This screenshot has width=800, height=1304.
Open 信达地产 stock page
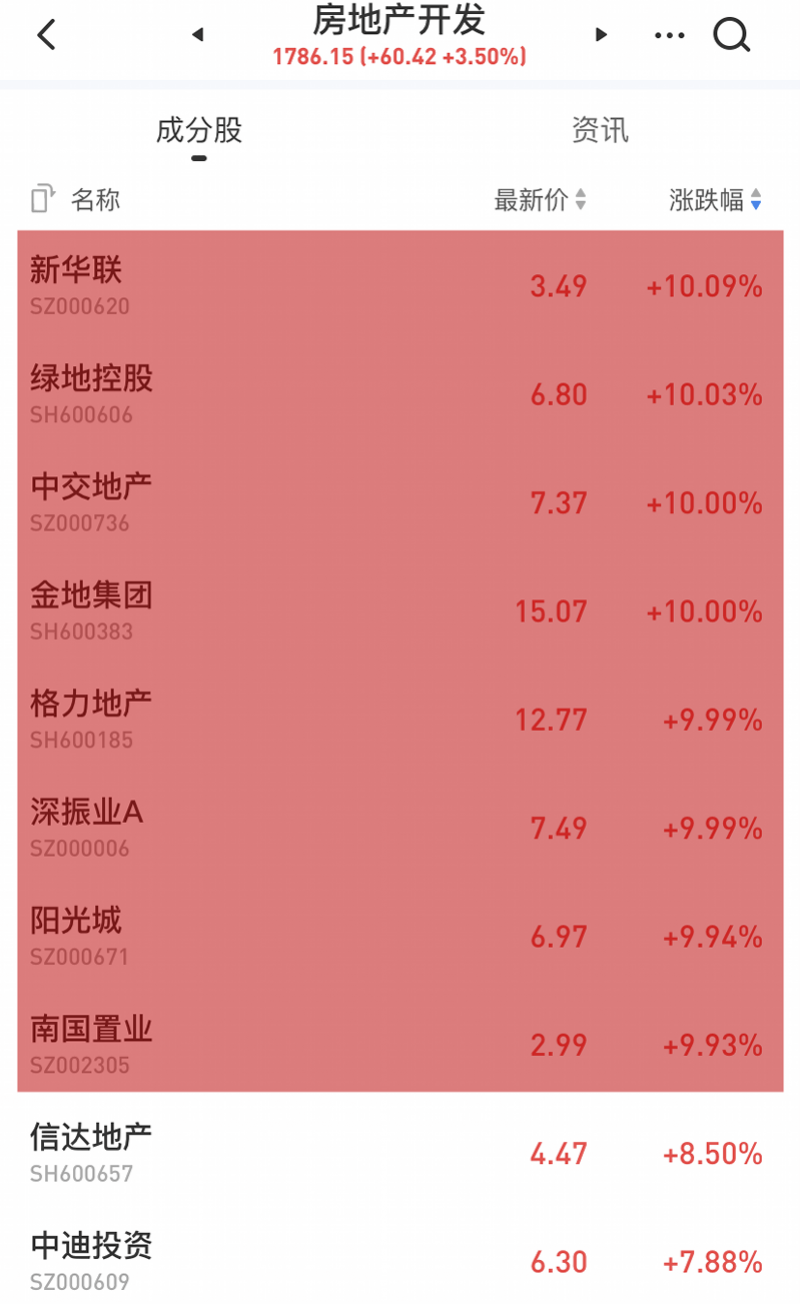pos(400,1153)
